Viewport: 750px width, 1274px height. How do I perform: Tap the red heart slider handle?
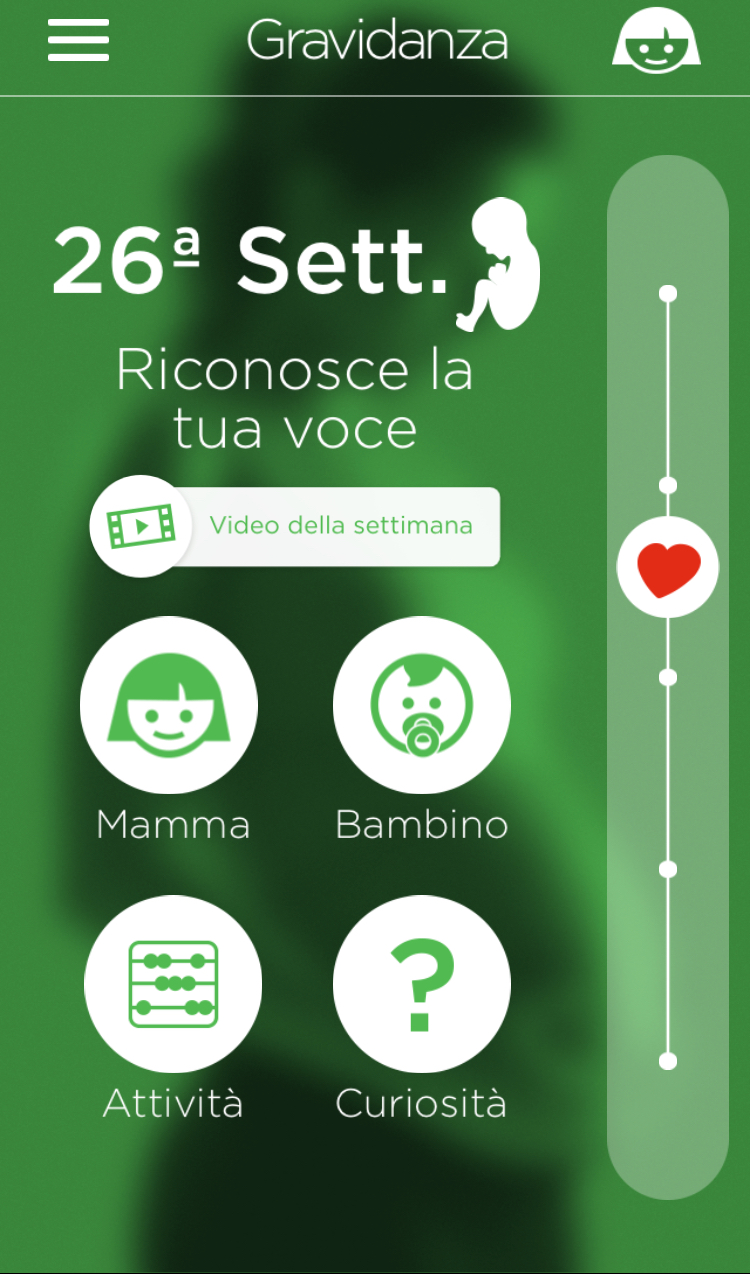click(x=668, y=567)
